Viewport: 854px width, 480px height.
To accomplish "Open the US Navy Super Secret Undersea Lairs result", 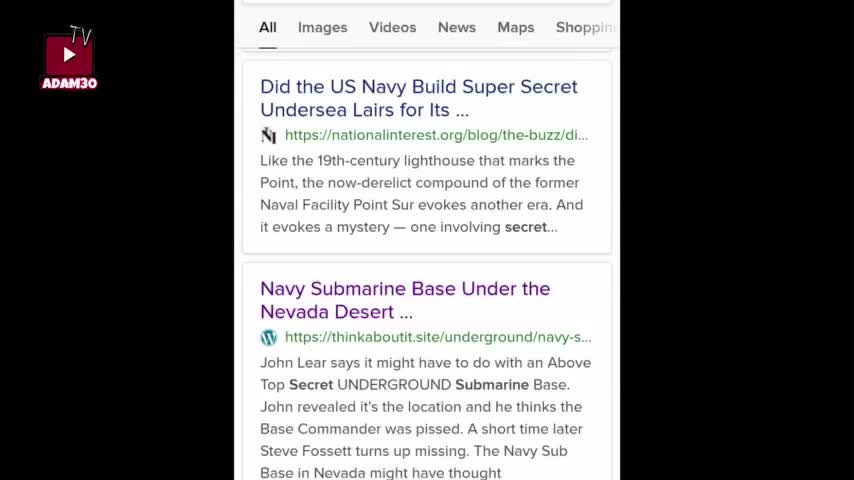I will coord(418,98).
